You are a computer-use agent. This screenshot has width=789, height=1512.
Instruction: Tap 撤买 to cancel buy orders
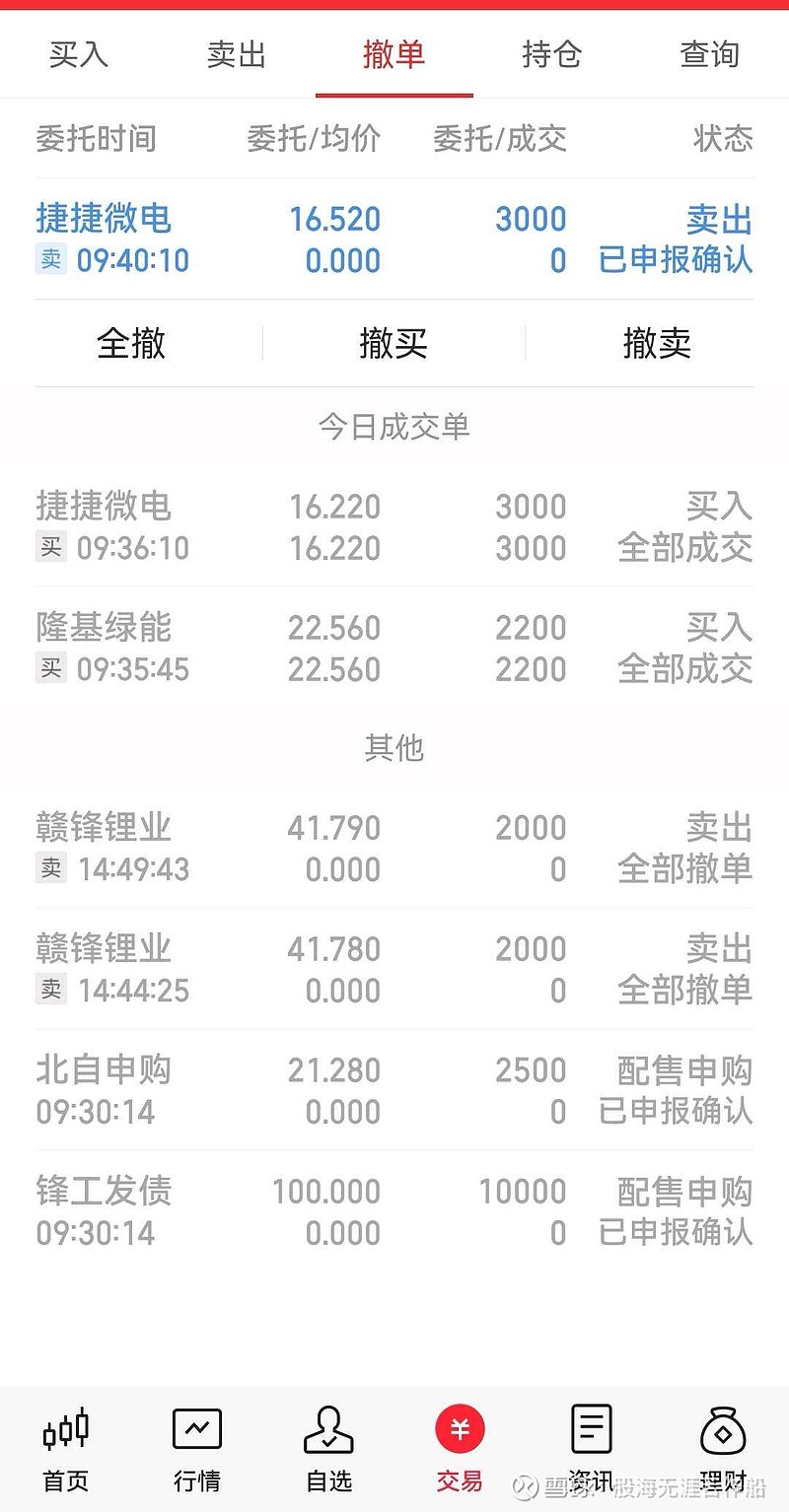point(394,343)
